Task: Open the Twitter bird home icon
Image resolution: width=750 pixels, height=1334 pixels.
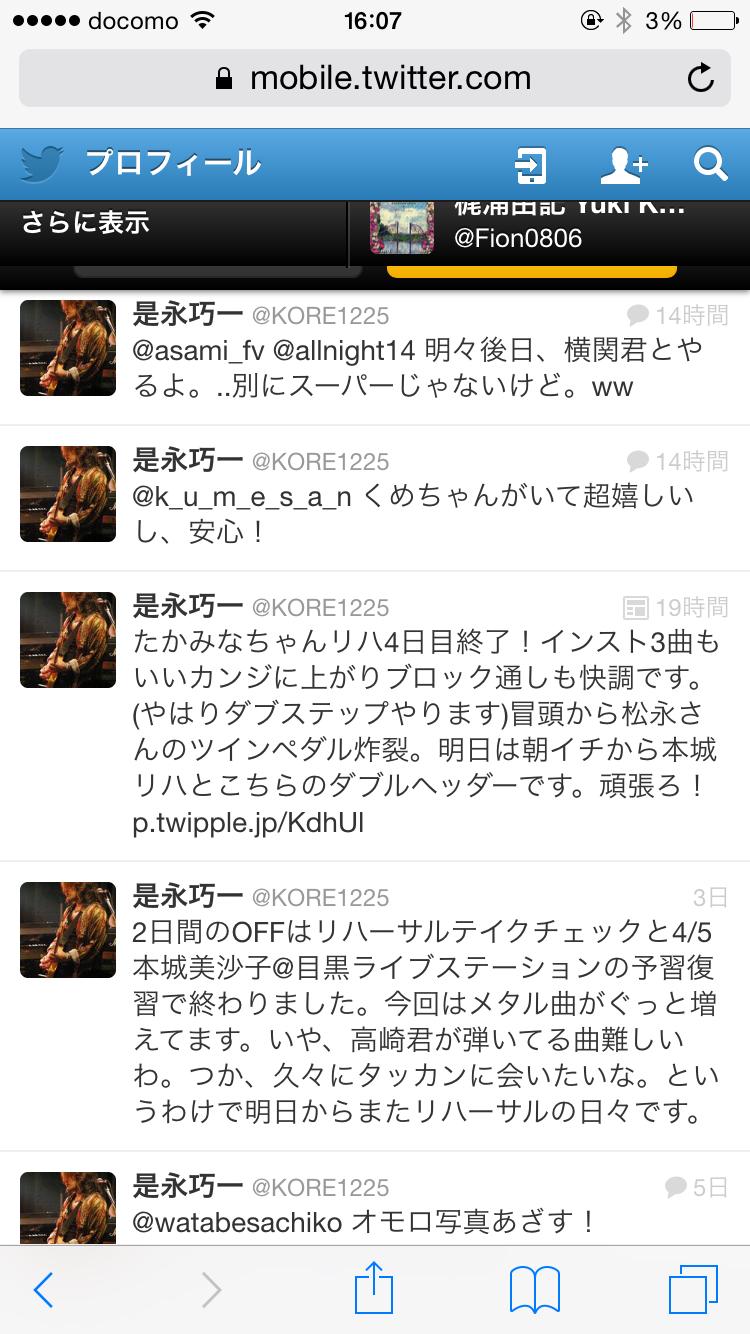Action: pyautogui.click(x=42, y=164)
